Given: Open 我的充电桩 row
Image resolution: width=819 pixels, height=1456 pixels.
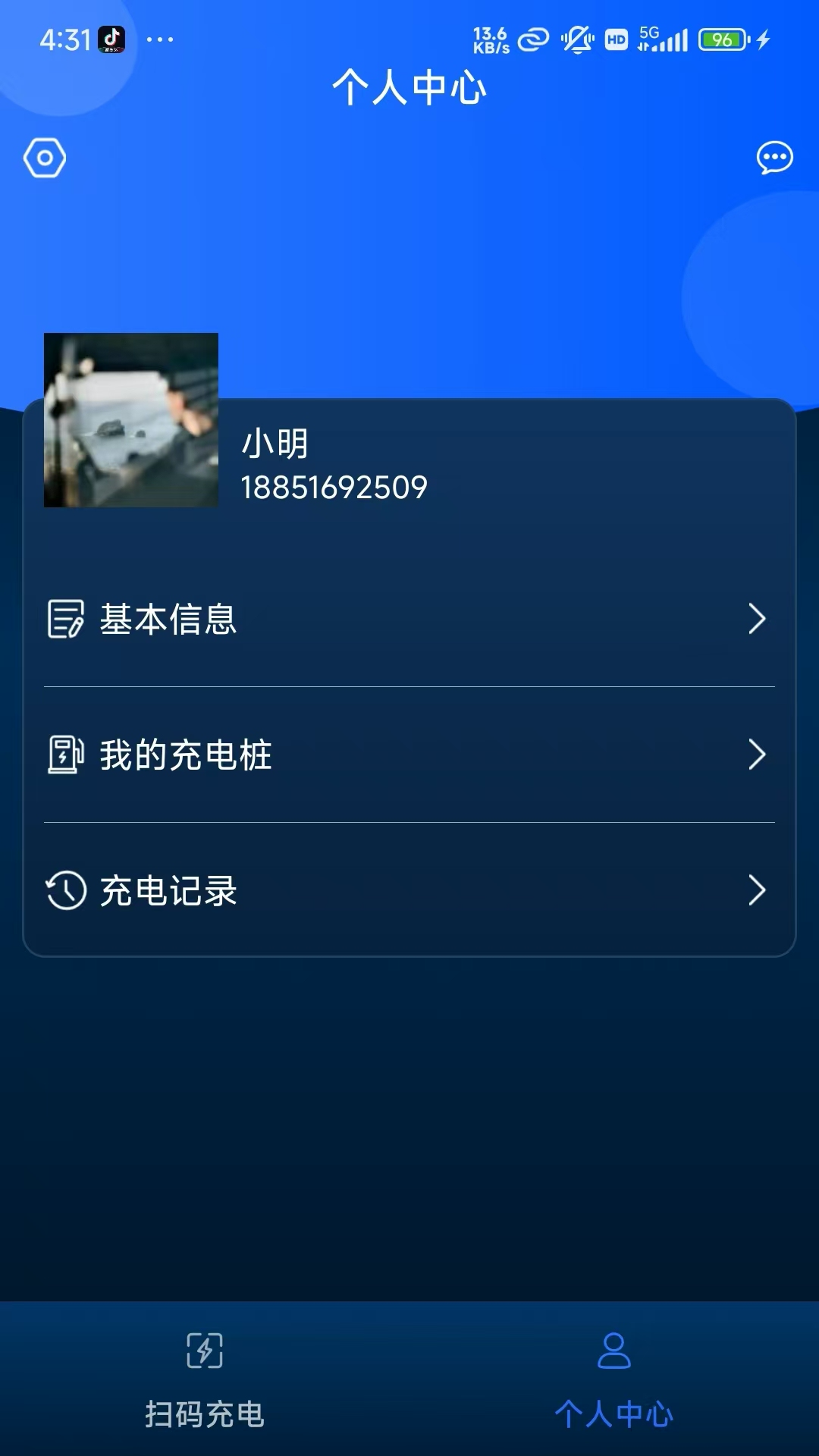Looking at the screenshot, I should (409, 755).
